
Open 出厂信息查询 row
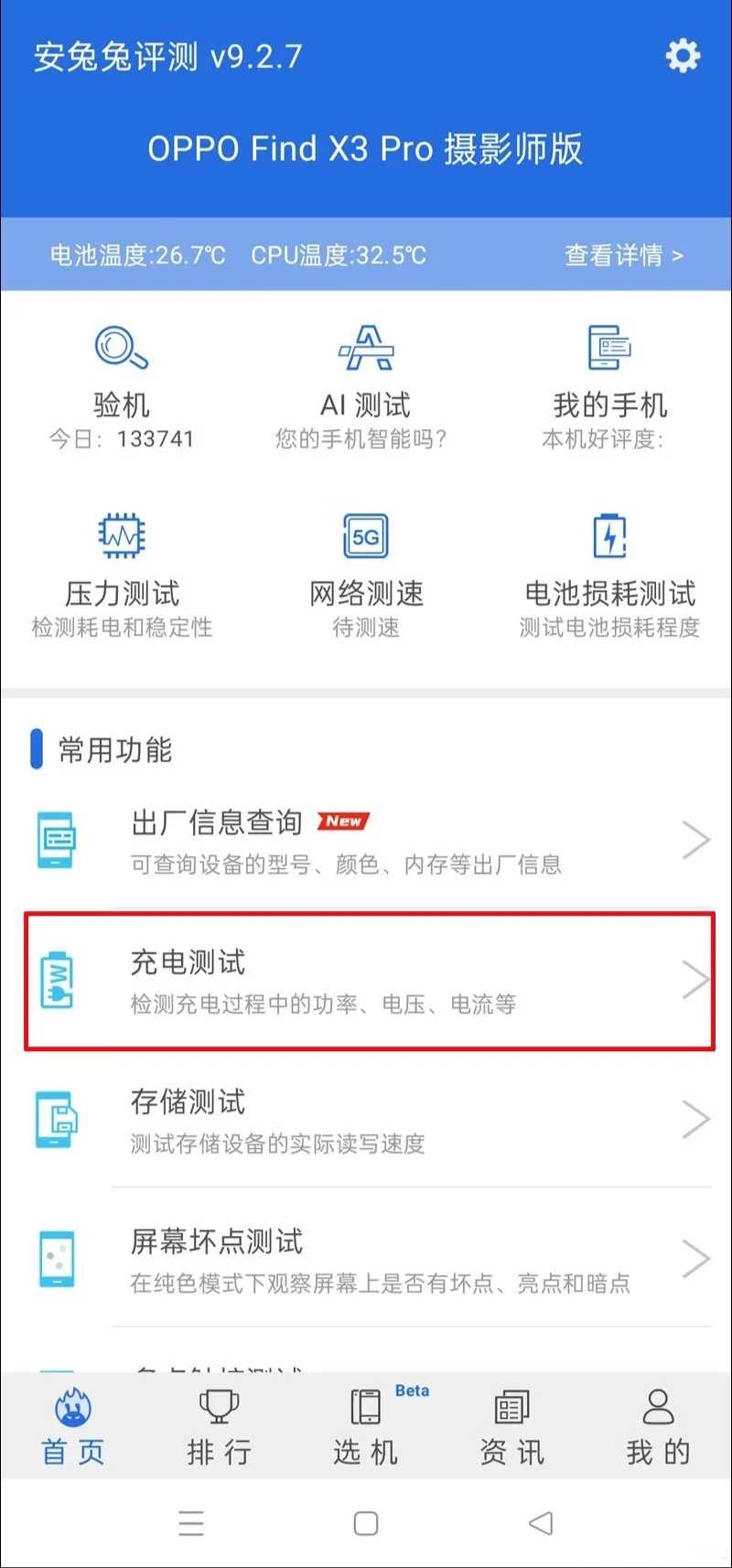pos(366,840)
